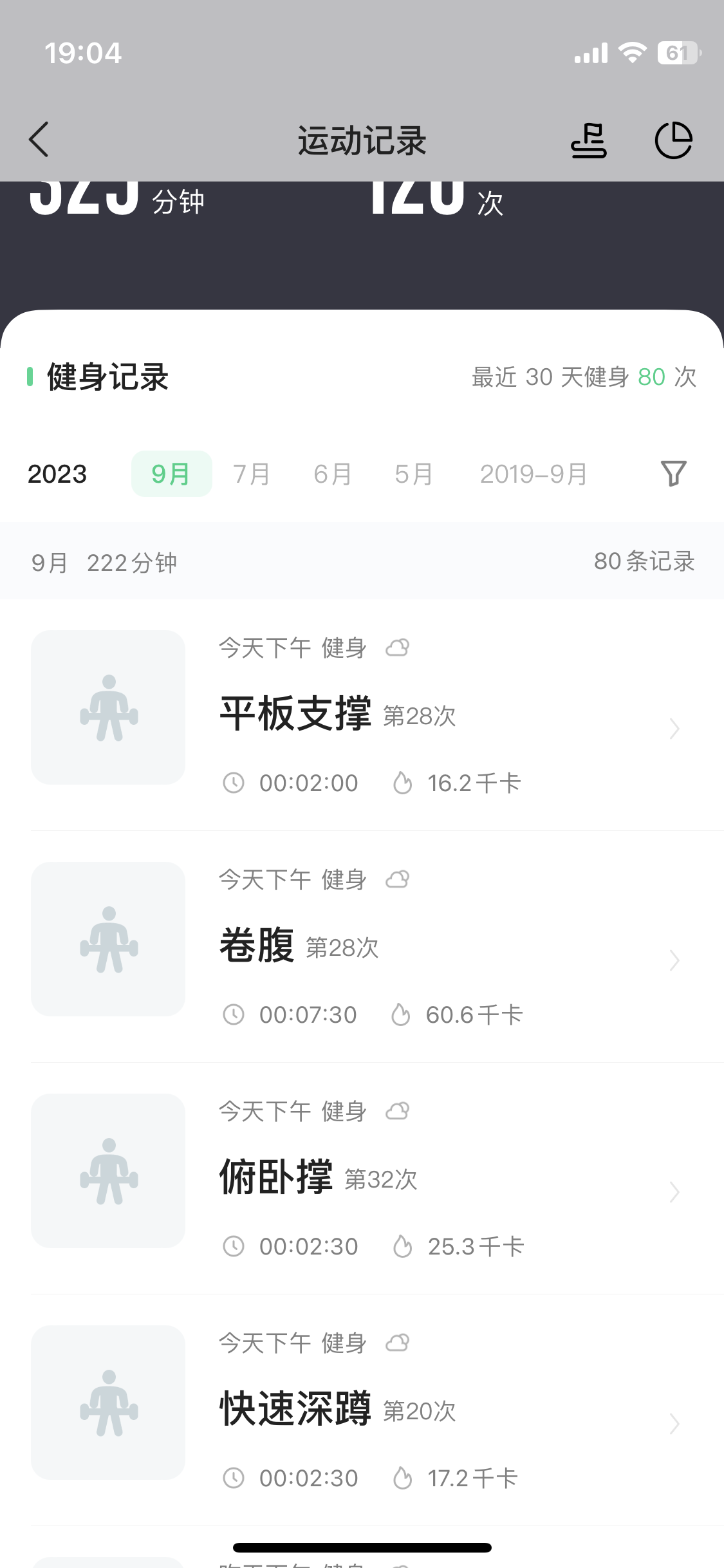Open the pie chart statistics icon
This screenshot has height=1568, width=724.
tap(673, 140)
